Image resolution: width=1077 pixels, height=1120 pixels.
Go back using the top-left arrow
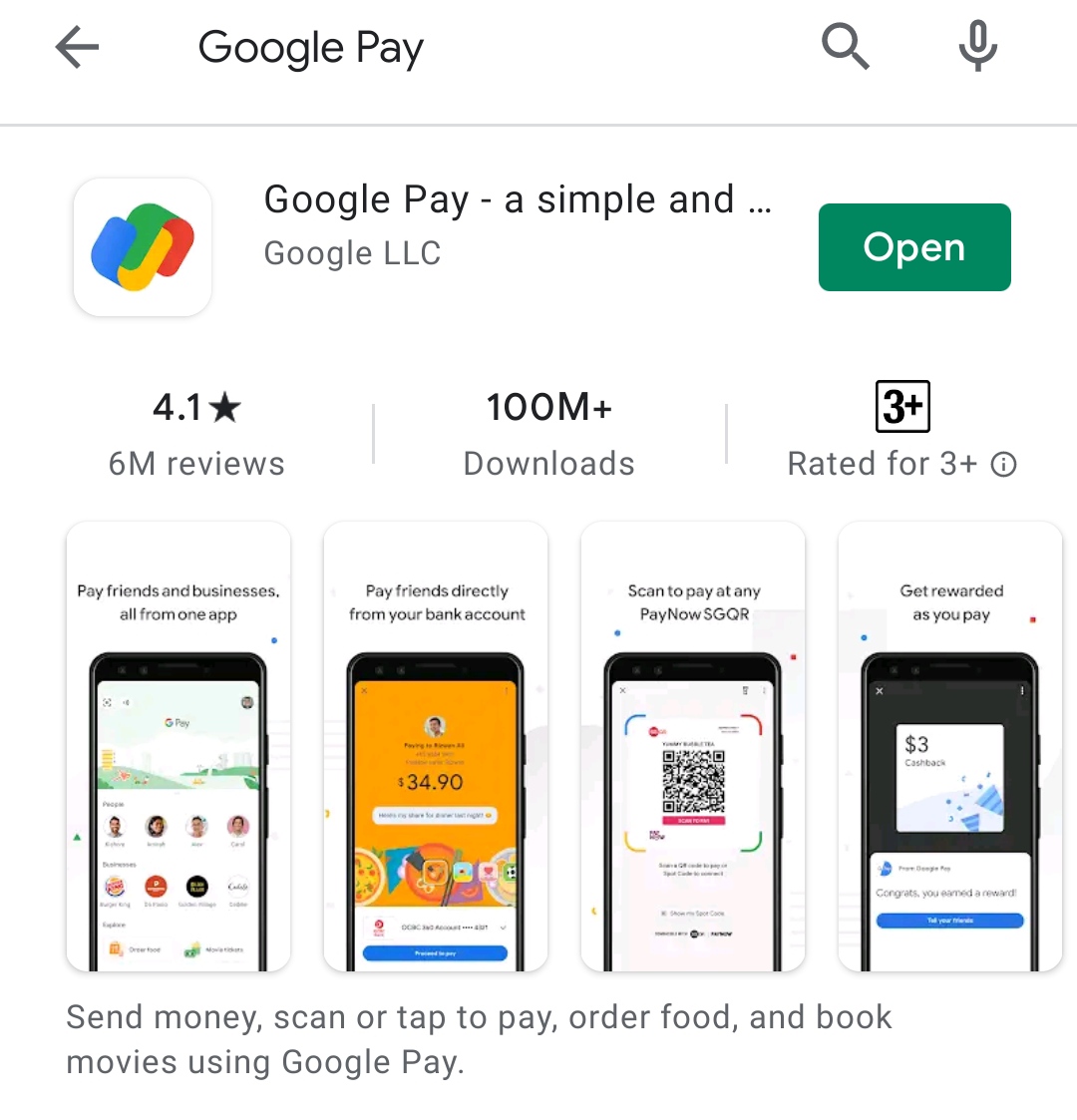(77, 47)
